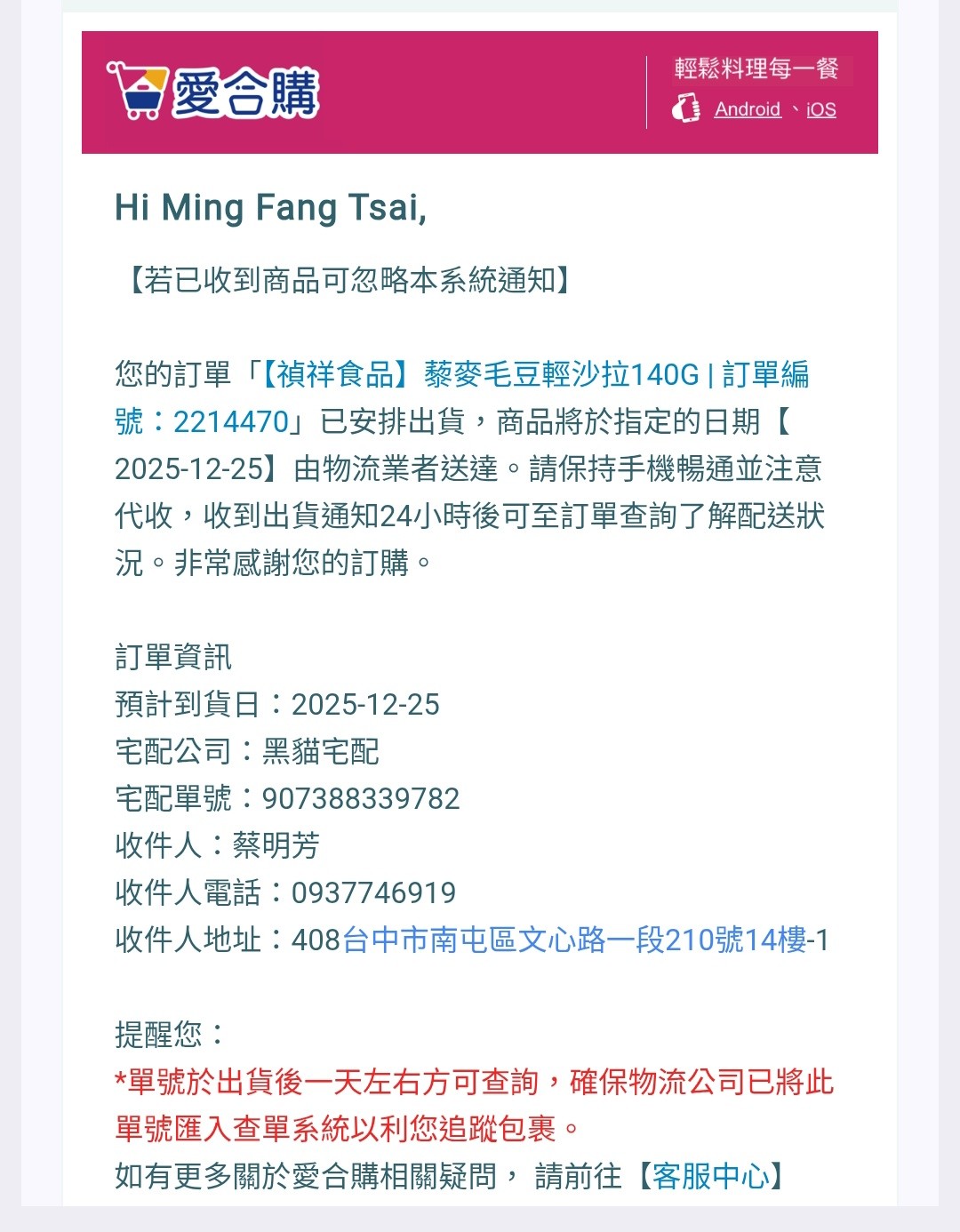Screen dimensions: 960x1232
Task: Go to the 客服中心 link
Action: 710,1176
